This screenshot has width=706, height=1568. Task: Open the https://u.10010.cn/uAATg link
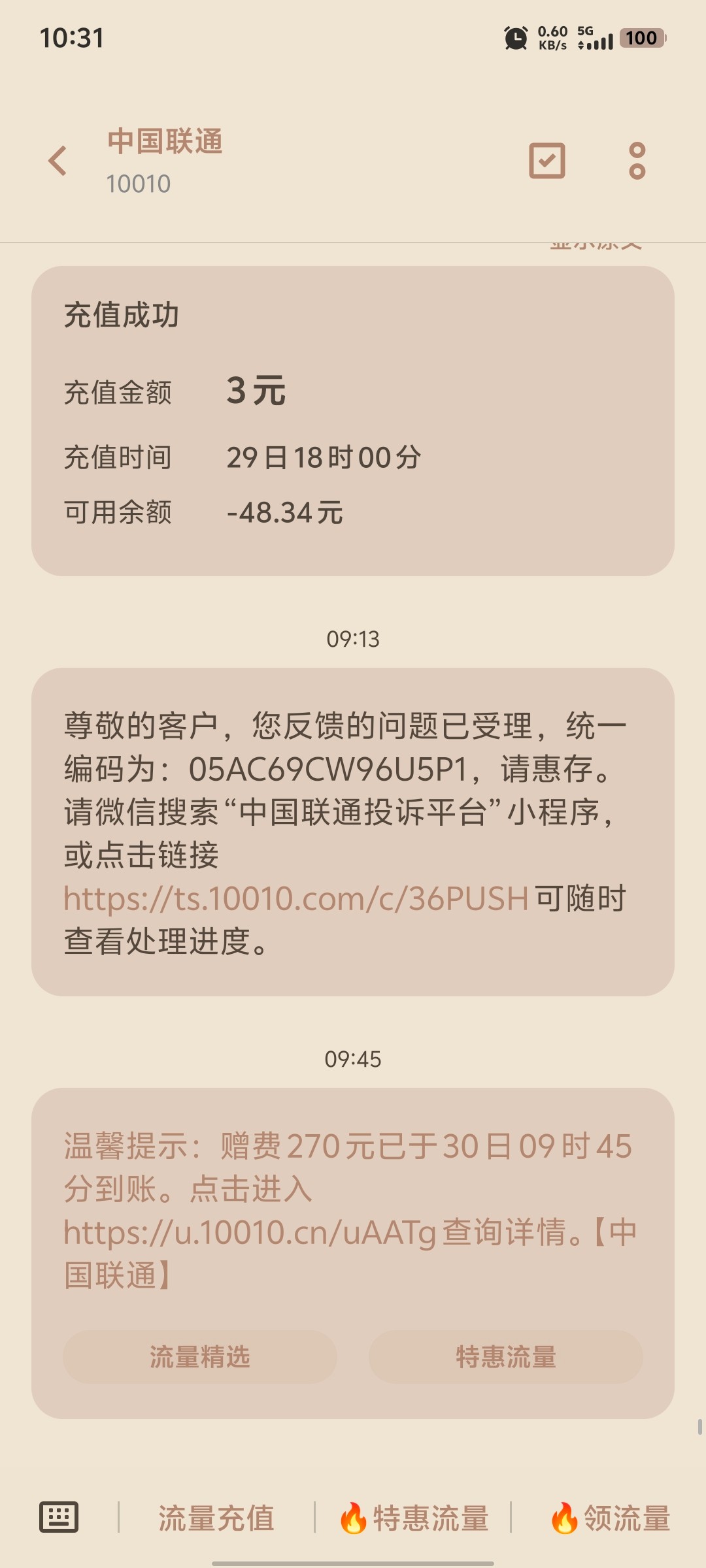click(x=250, y=1233)
